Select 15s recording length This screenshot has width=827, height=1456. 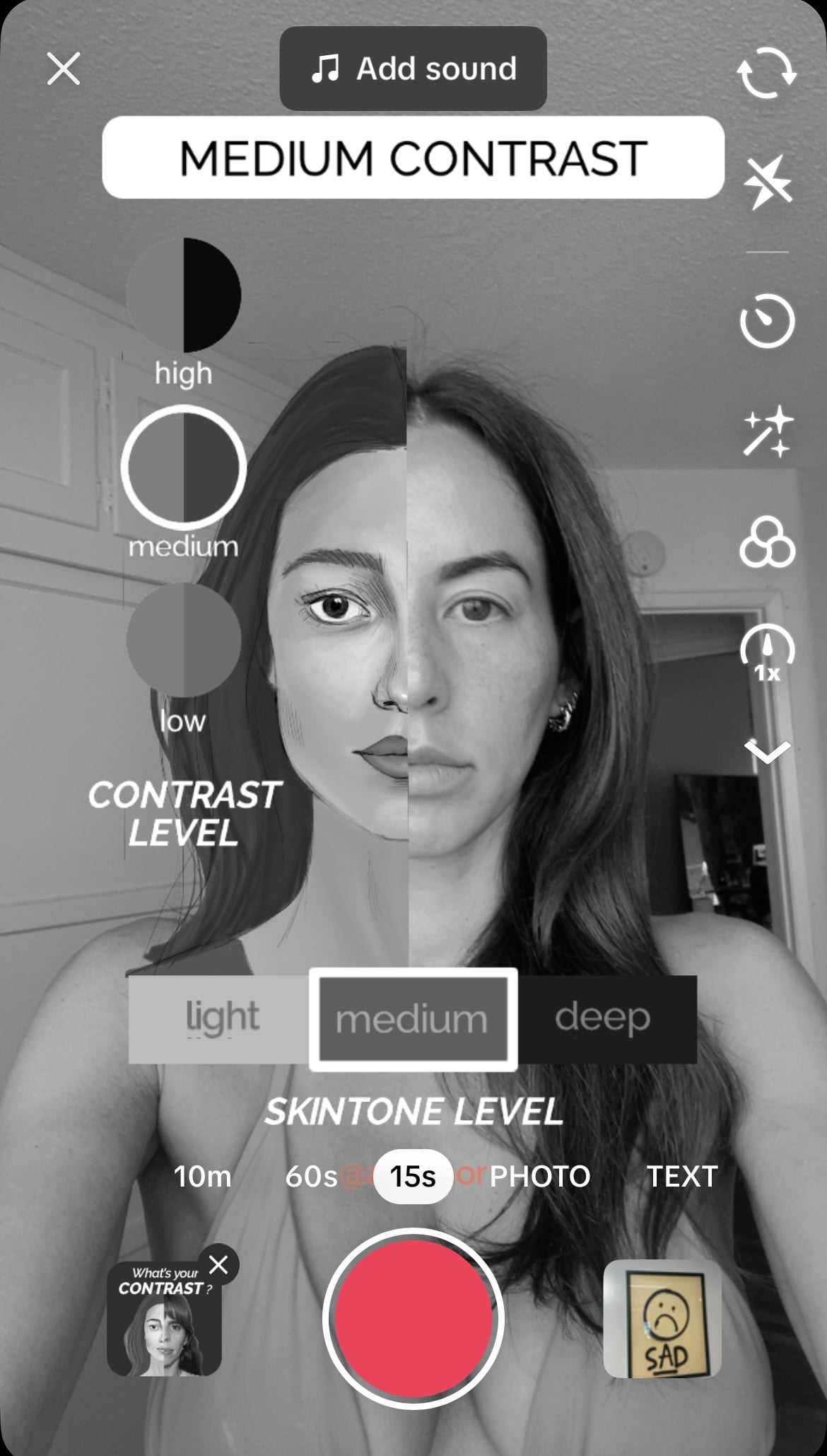[413, 1177]
